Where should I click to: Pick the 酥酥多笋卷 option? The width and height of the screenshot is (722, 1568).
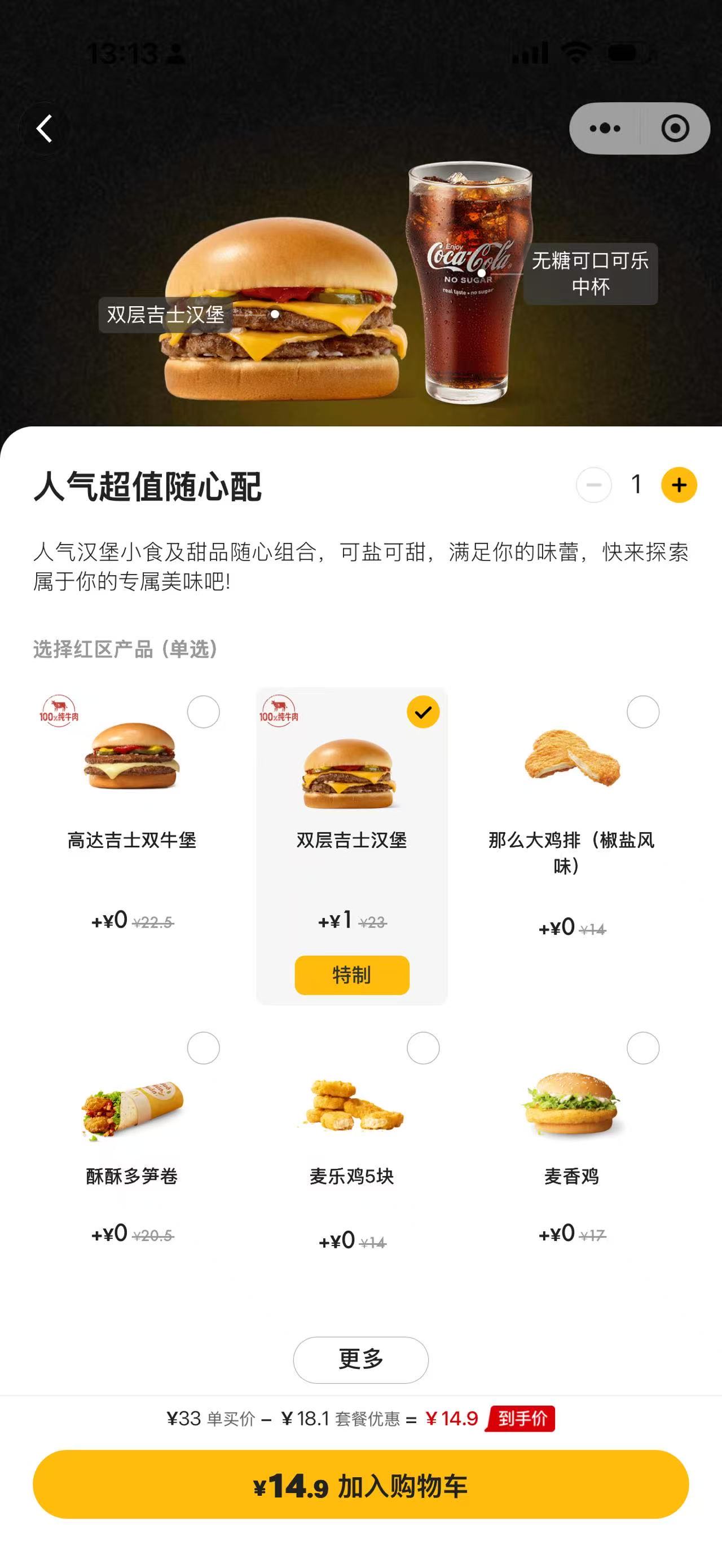203,1048
